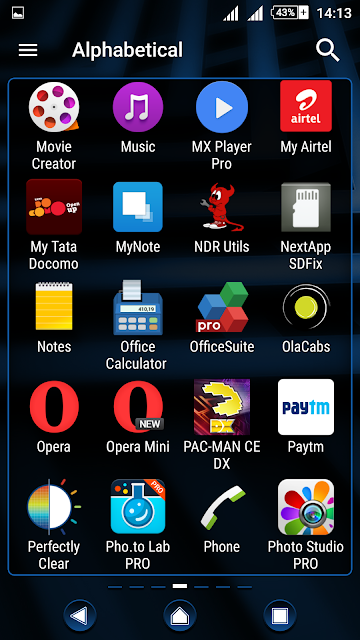
Task: Tap the search magnifier icon
Action: 327,50
